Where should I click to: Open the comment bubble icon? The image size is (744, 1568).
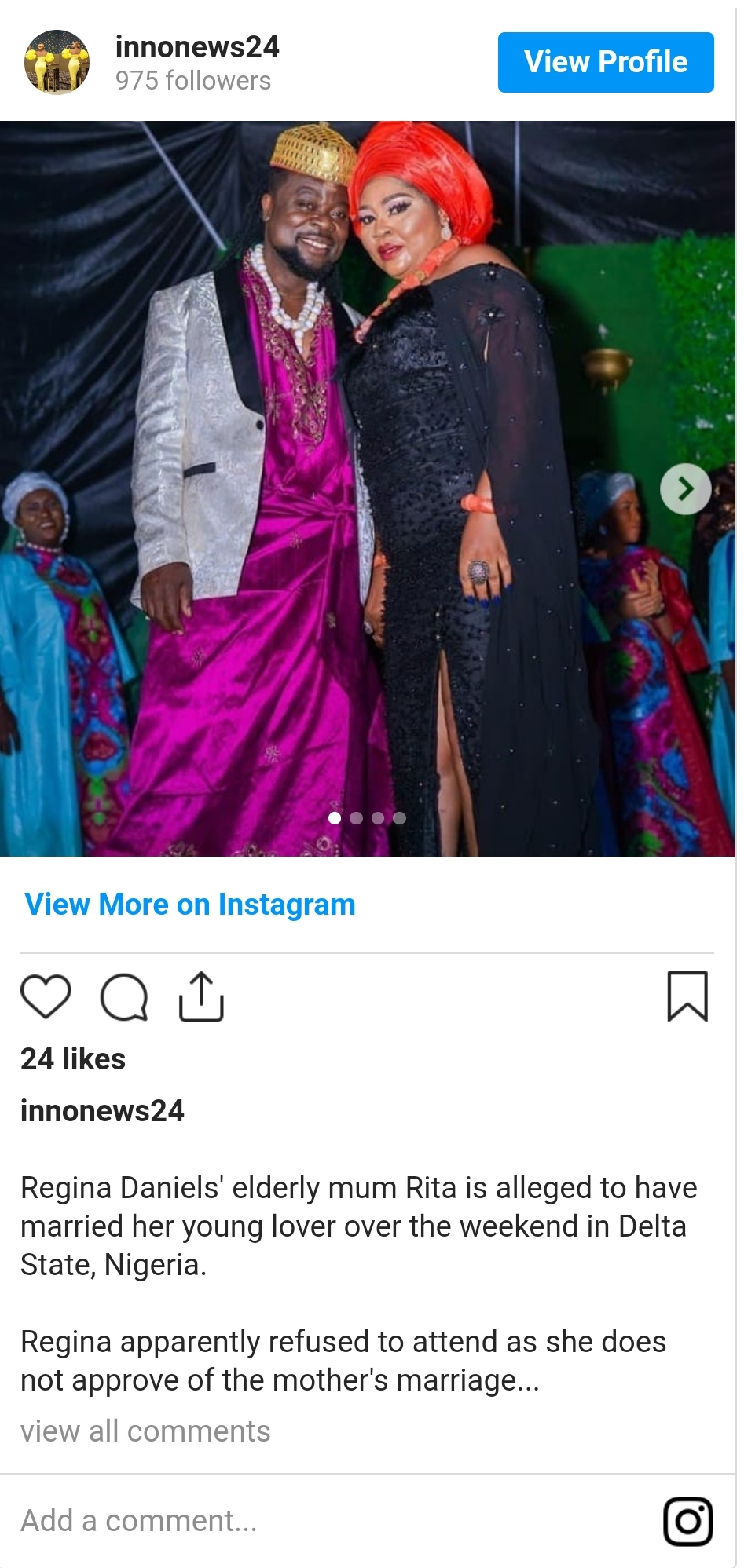tap(124, 996)
